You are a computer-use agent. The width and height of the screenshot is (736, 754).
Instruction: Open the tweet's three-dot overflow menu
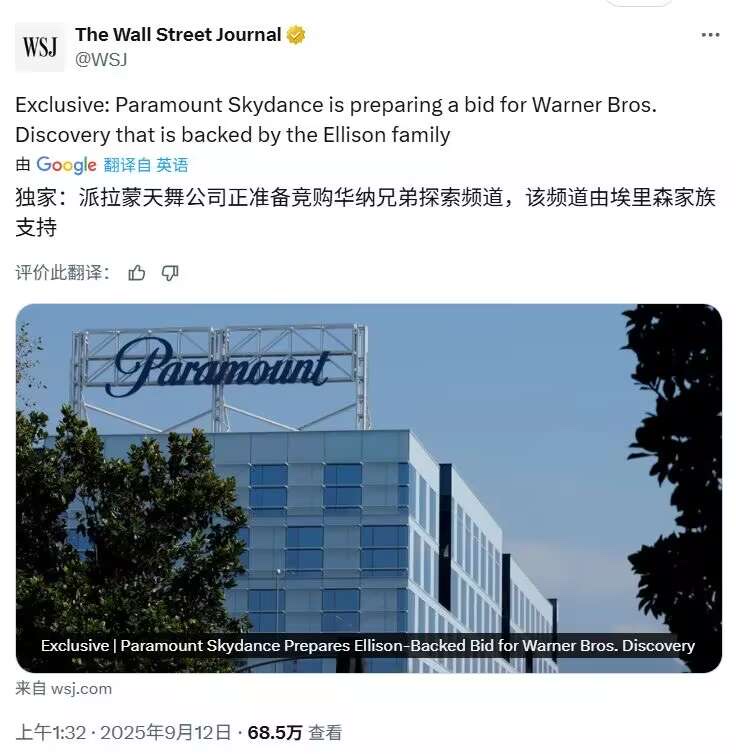click(x=710, y=35)
